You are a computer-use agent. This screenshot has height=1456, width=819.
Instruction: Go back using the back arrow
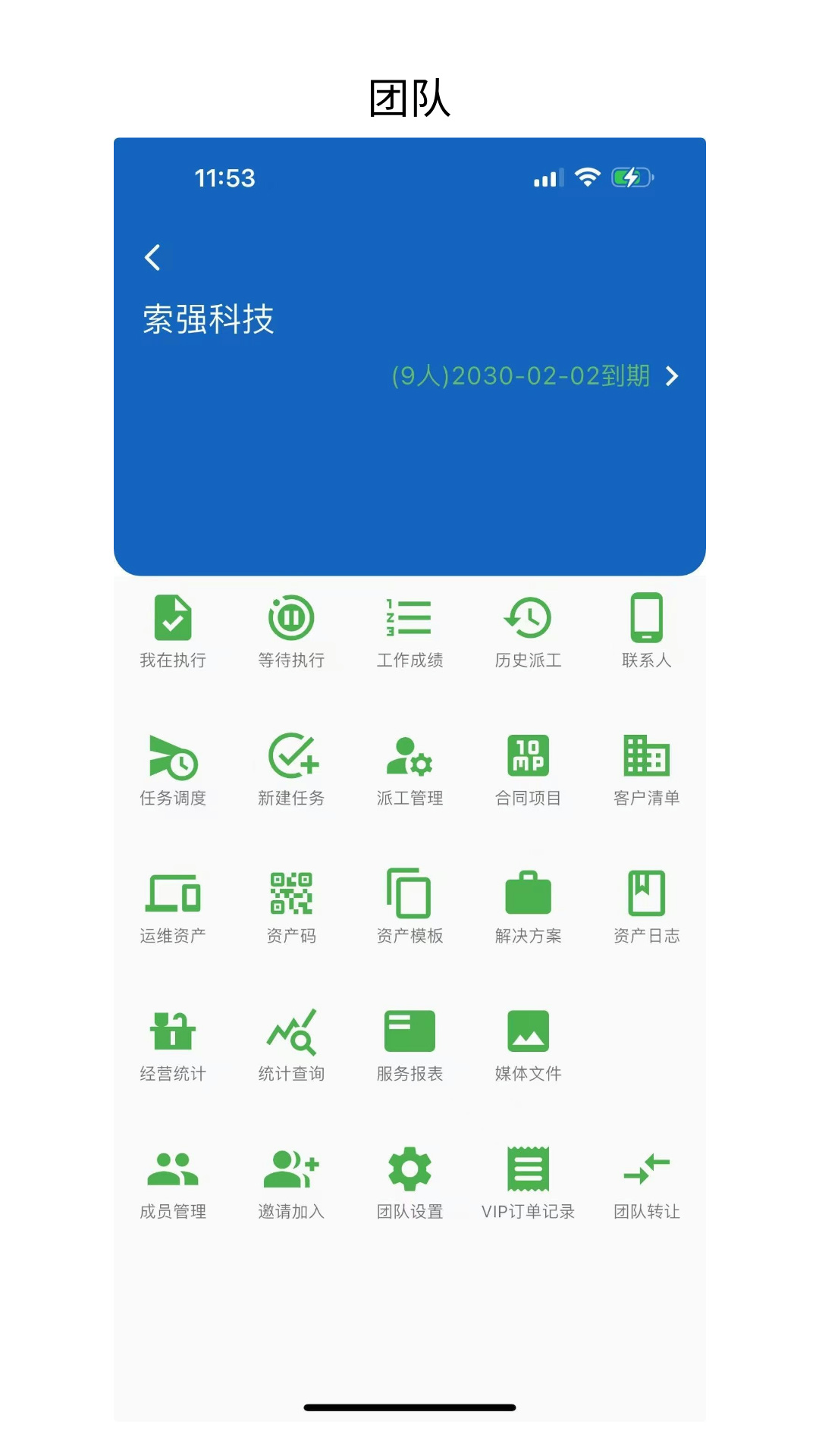(152, 258)
